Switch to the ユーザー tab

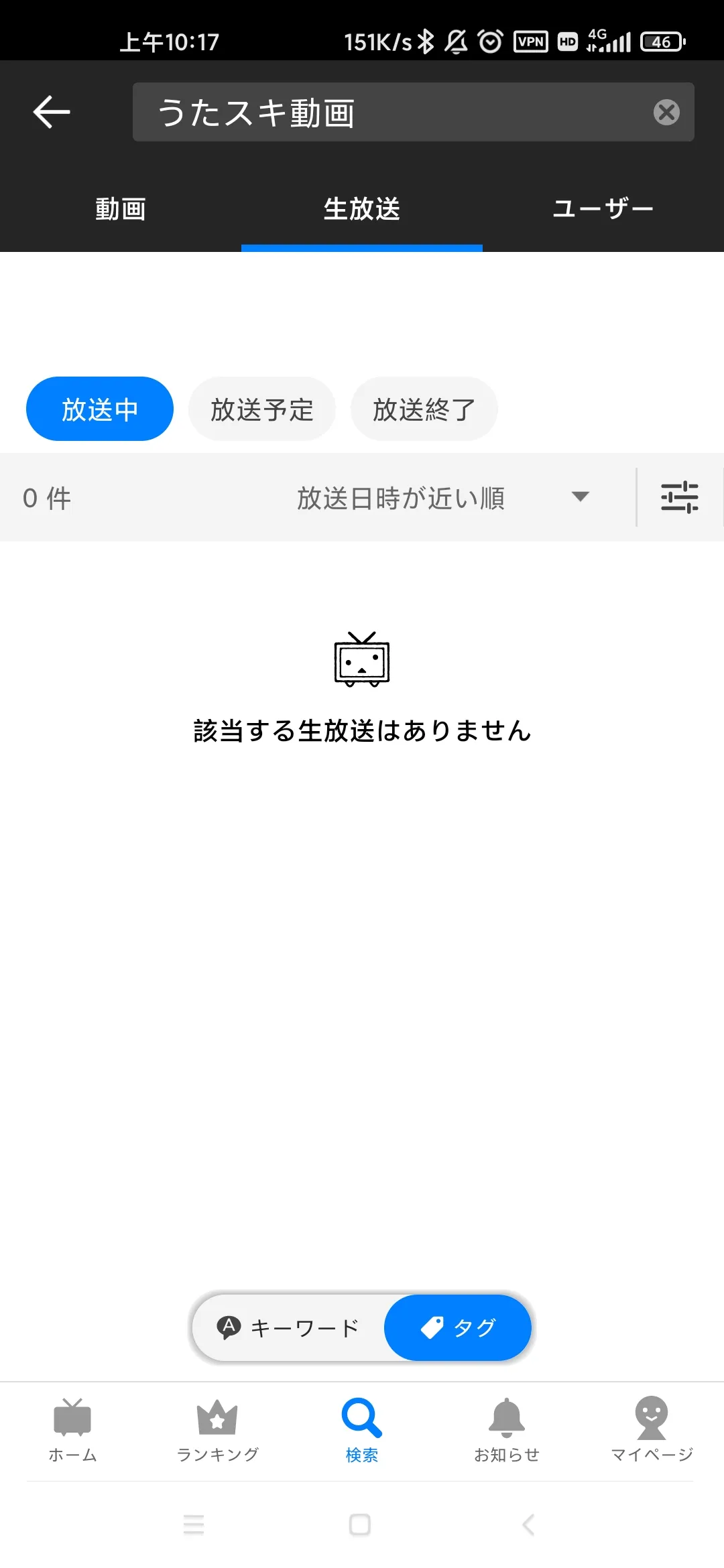click(x=603, y=209)
